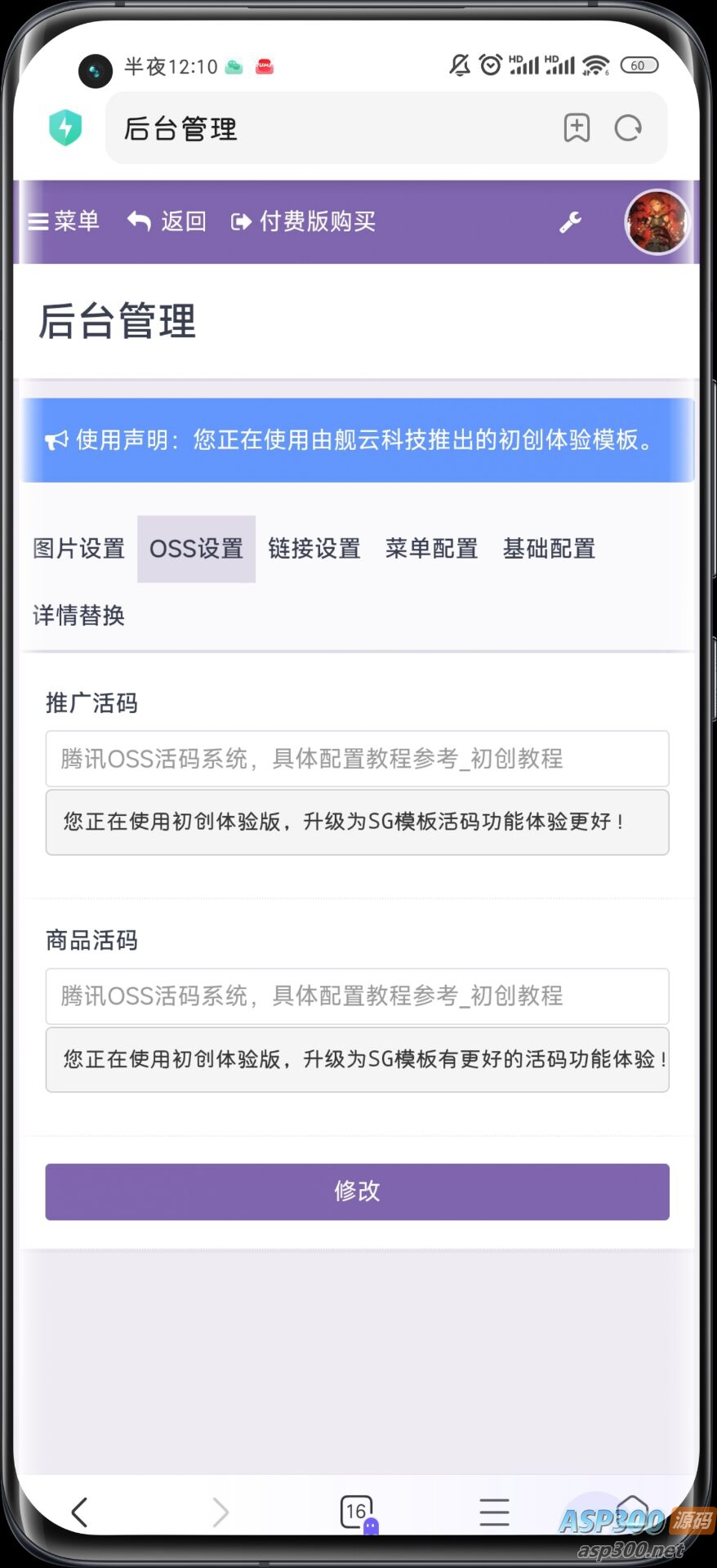Switch to 详情替换 tab
The width and height of the screenshot is (717, 1568).
(79, 615)
